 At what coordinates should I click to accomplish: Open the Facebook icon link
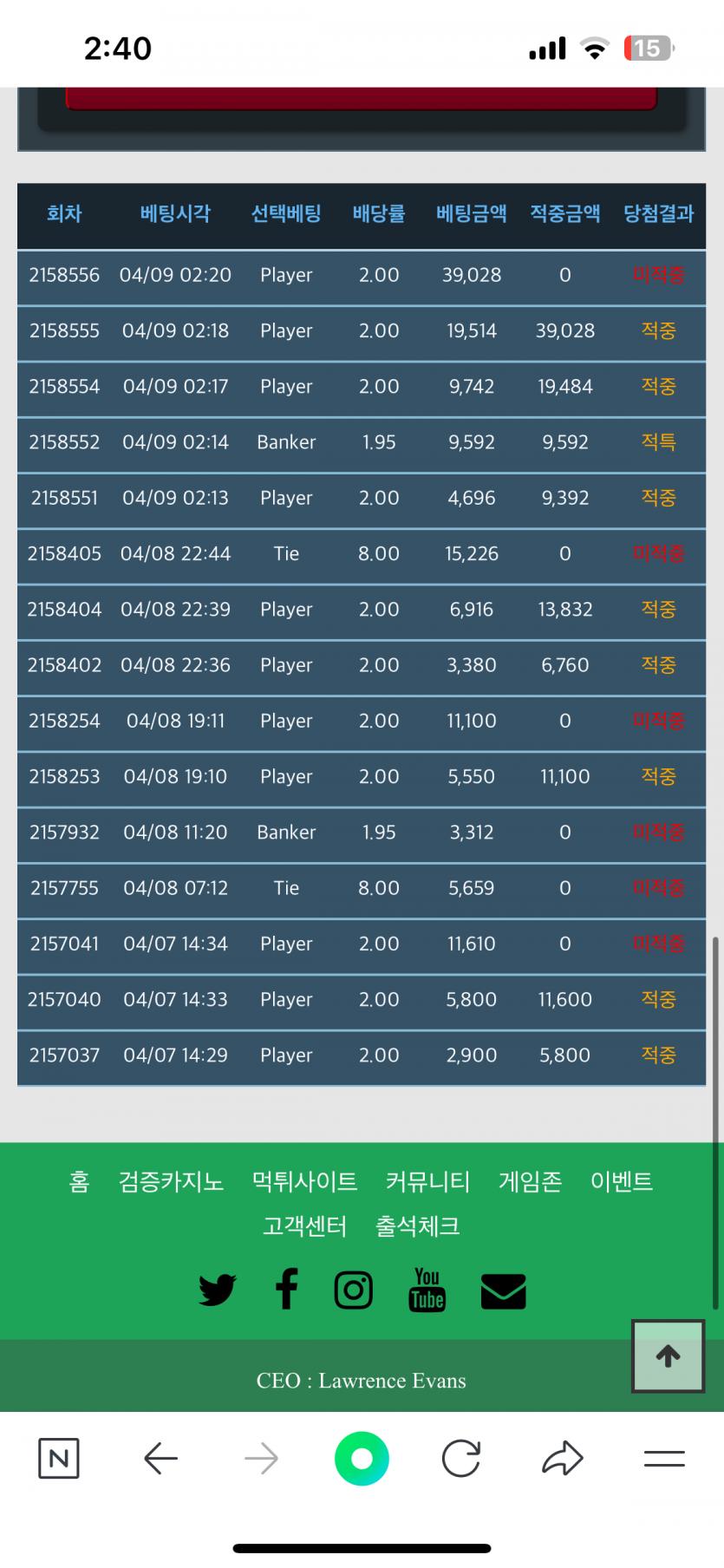click(287, 1289)
